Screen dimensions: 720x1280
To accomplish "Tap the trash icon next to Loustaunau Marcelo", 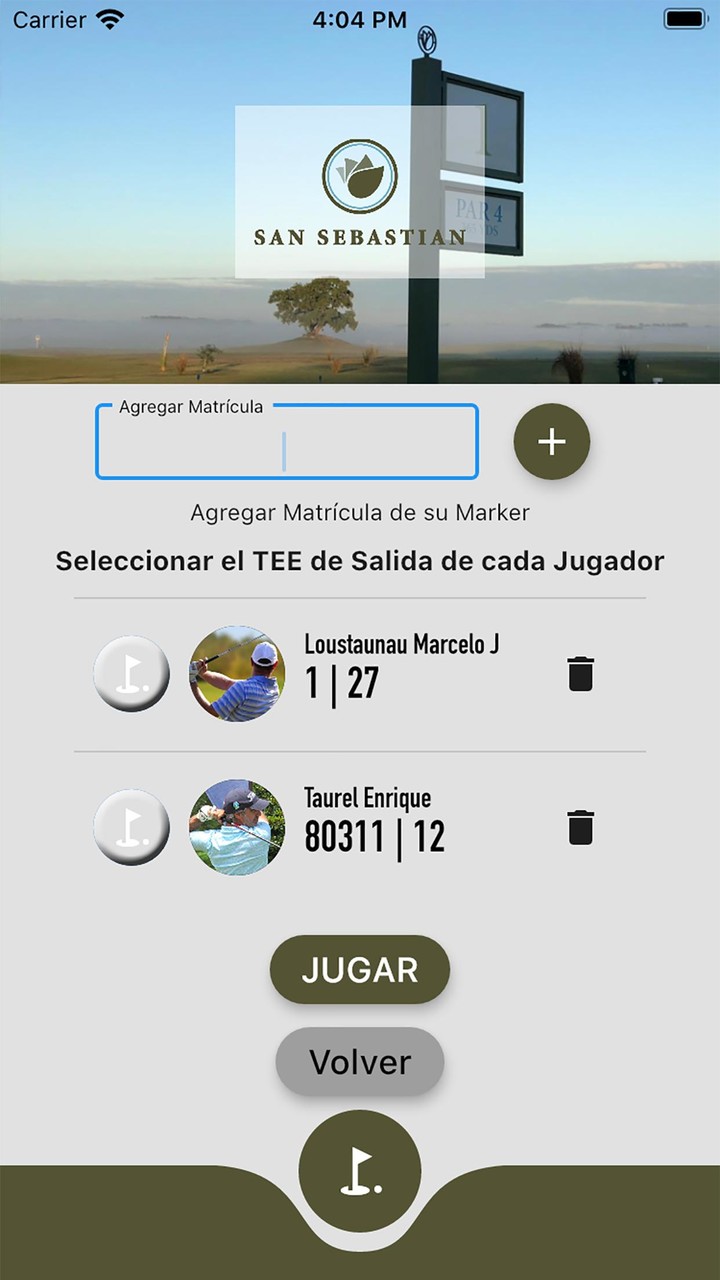I will tap(580, 673).
